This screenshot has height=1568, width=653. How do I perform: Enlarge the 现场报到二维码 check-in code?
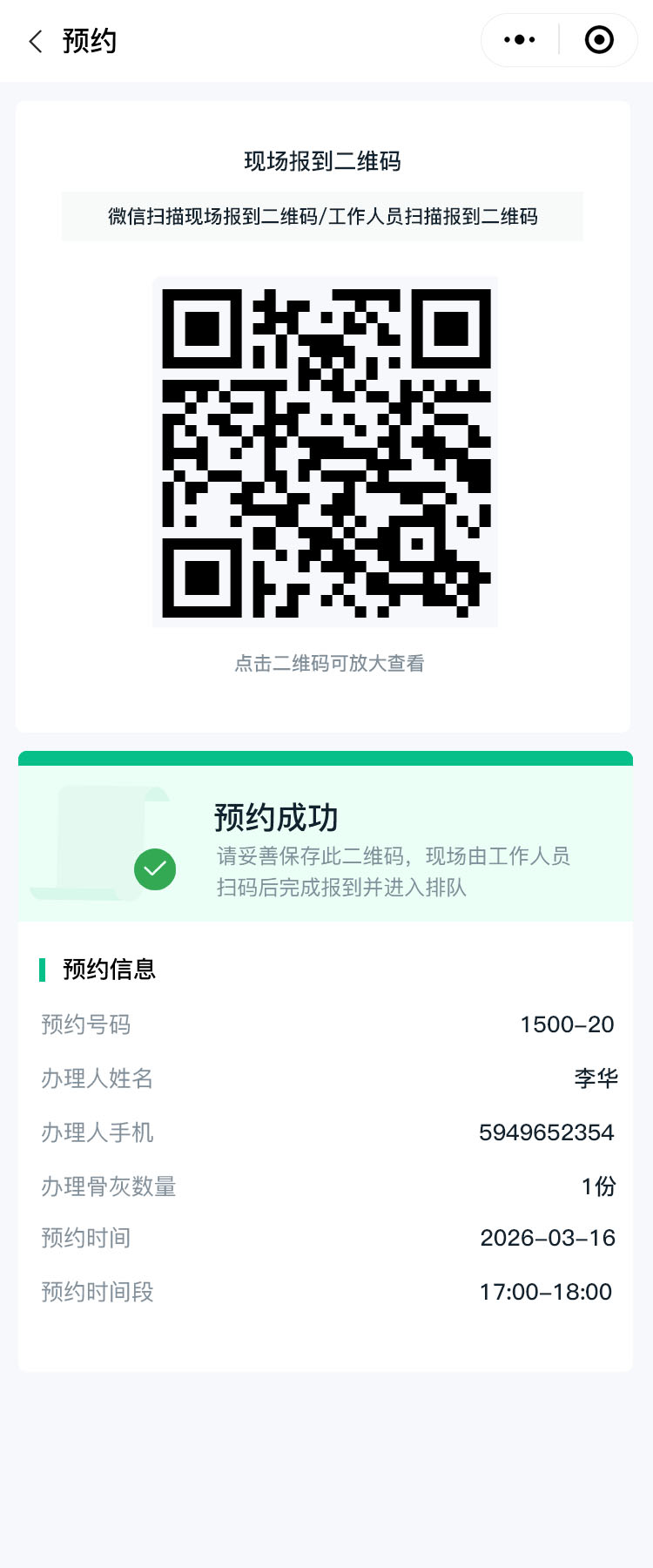(326, 452)
